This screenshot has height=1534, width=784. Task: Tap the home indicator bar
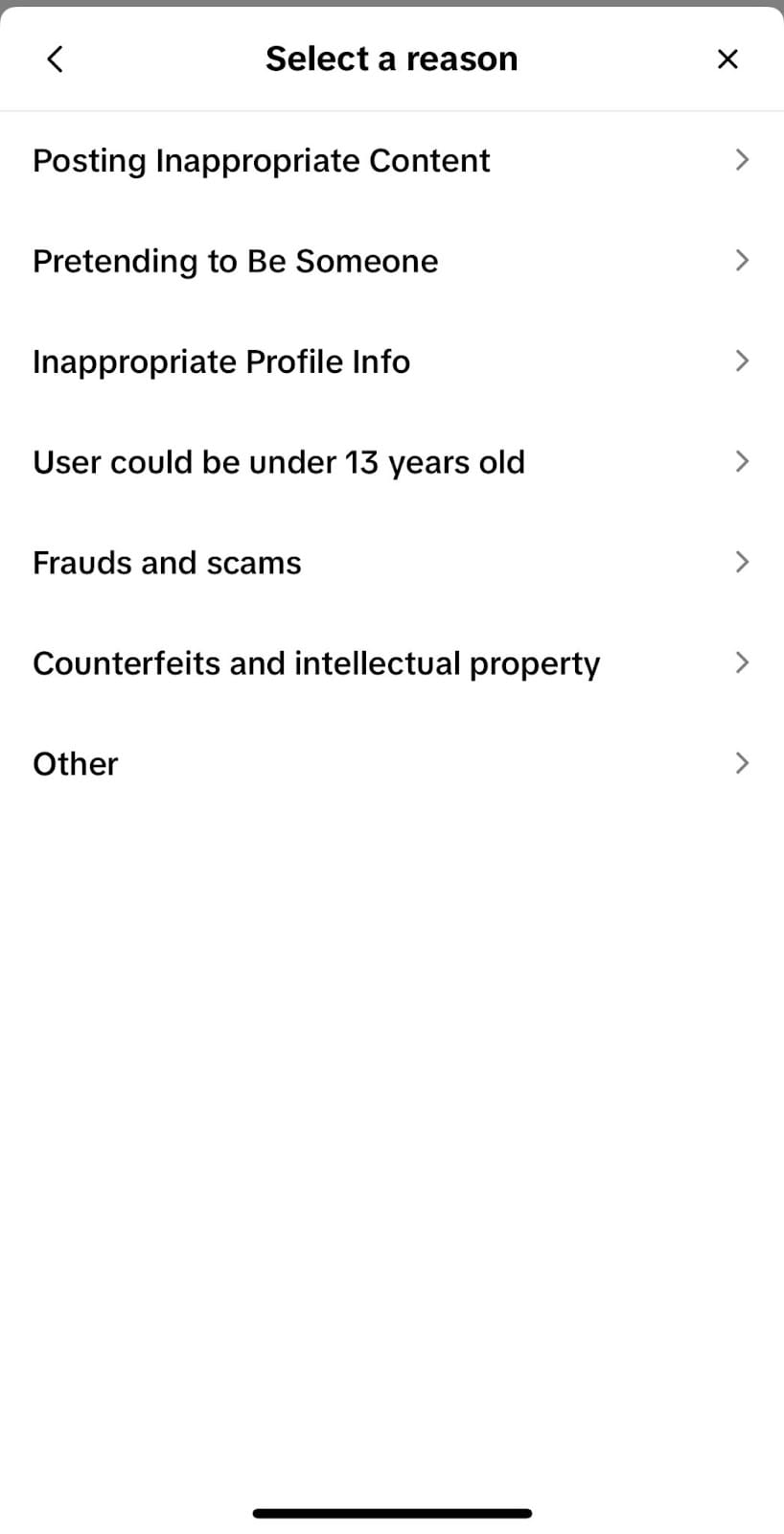392,1513
